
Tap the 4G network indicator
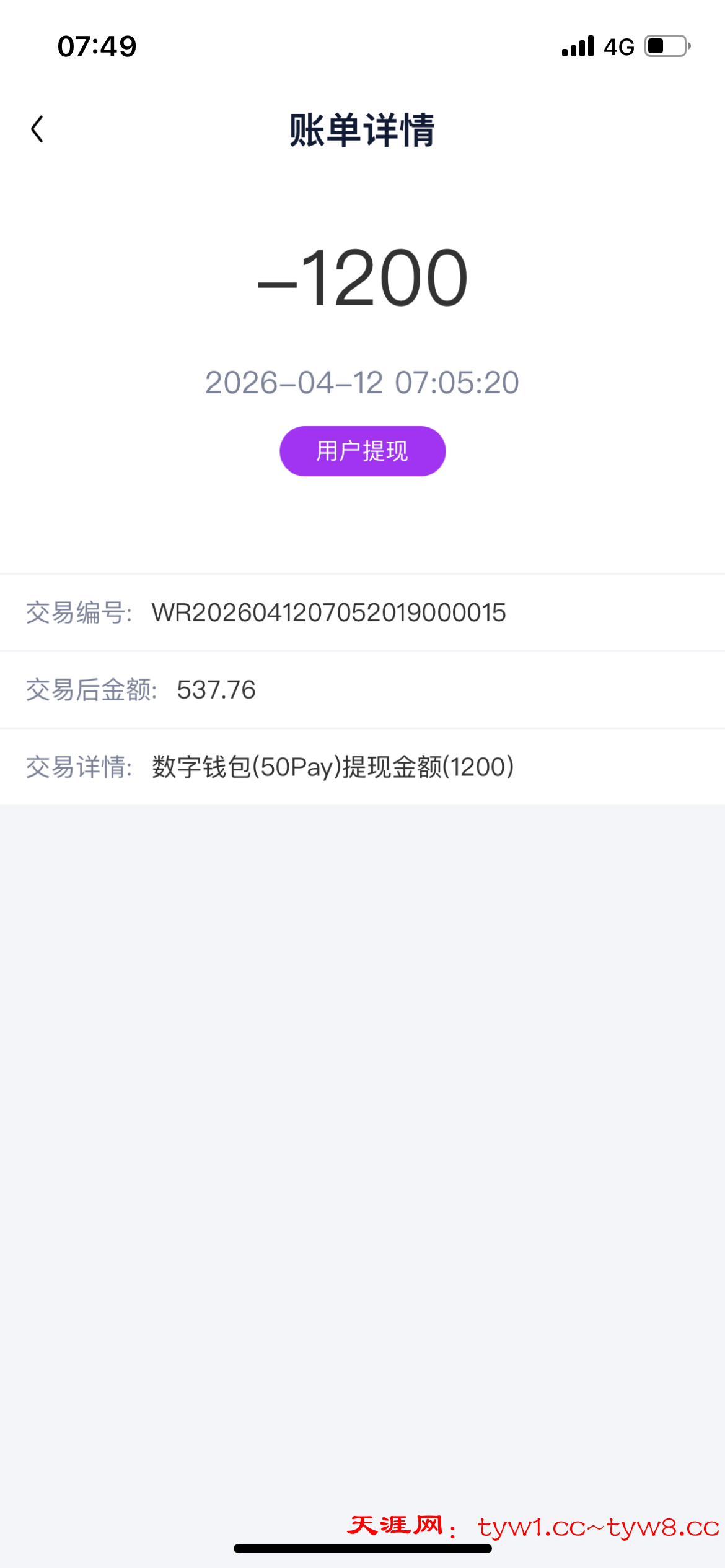(x=618, y=46)
